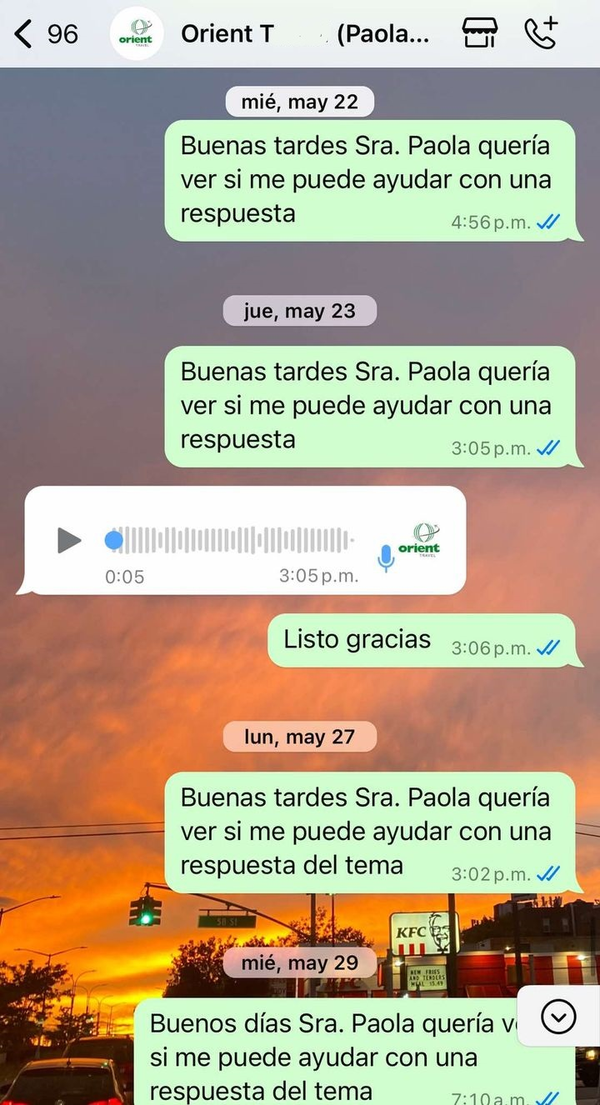
Task: Go back to the chat list
Action: tap(24, 34)
